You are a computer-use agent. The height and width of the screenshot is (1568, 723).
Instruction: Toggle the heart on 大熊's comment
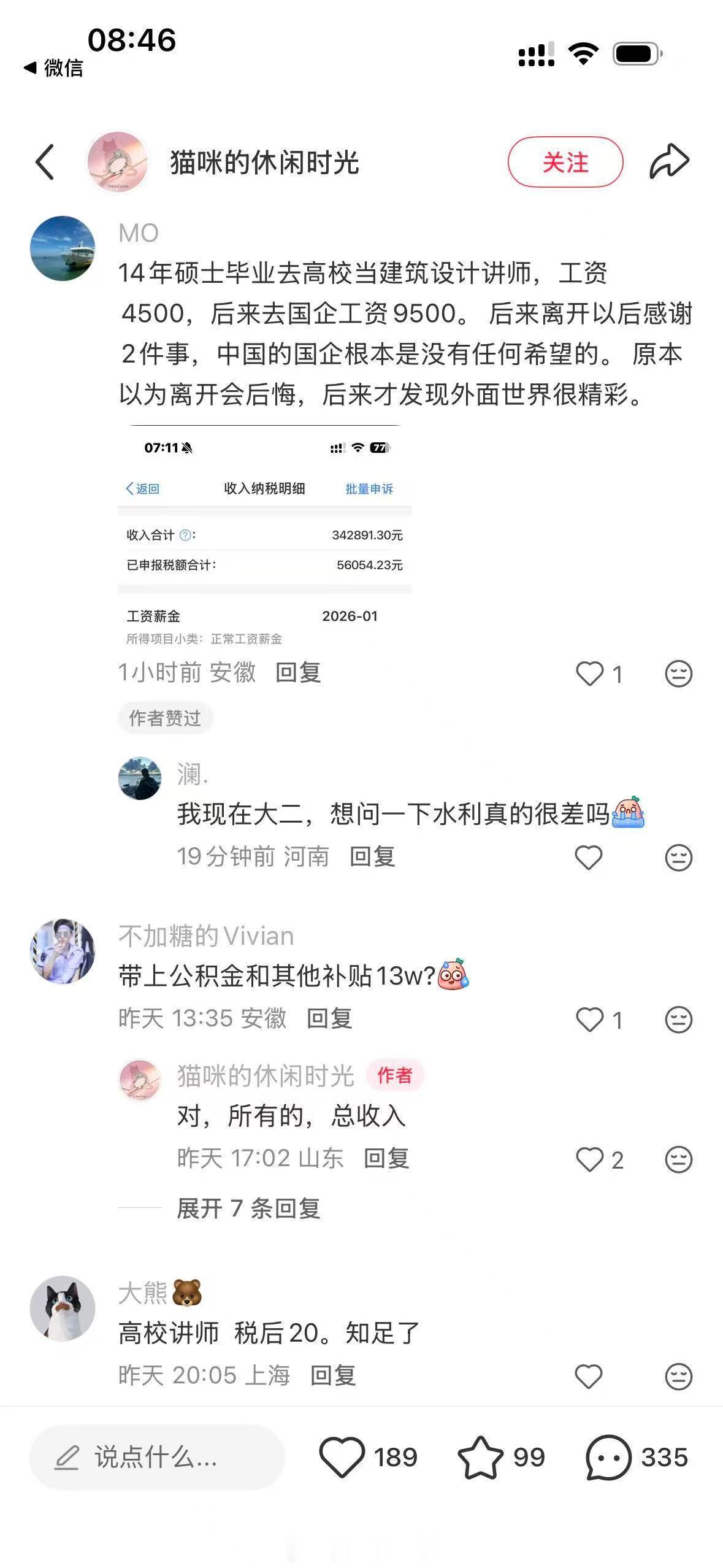pos(589,1376)
